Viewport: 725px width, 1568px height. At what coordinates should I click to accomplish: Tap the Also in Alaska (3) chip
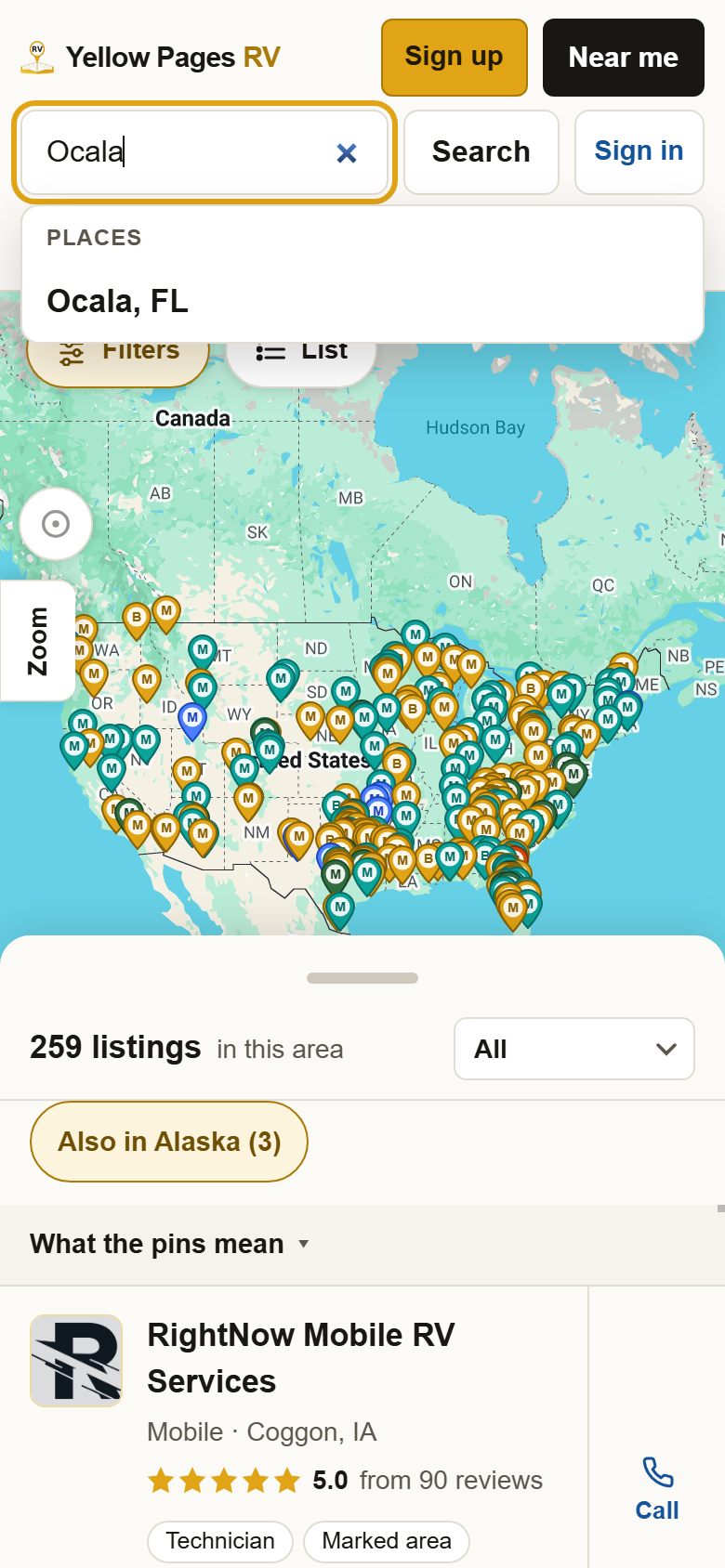(x=169, y=1142)
